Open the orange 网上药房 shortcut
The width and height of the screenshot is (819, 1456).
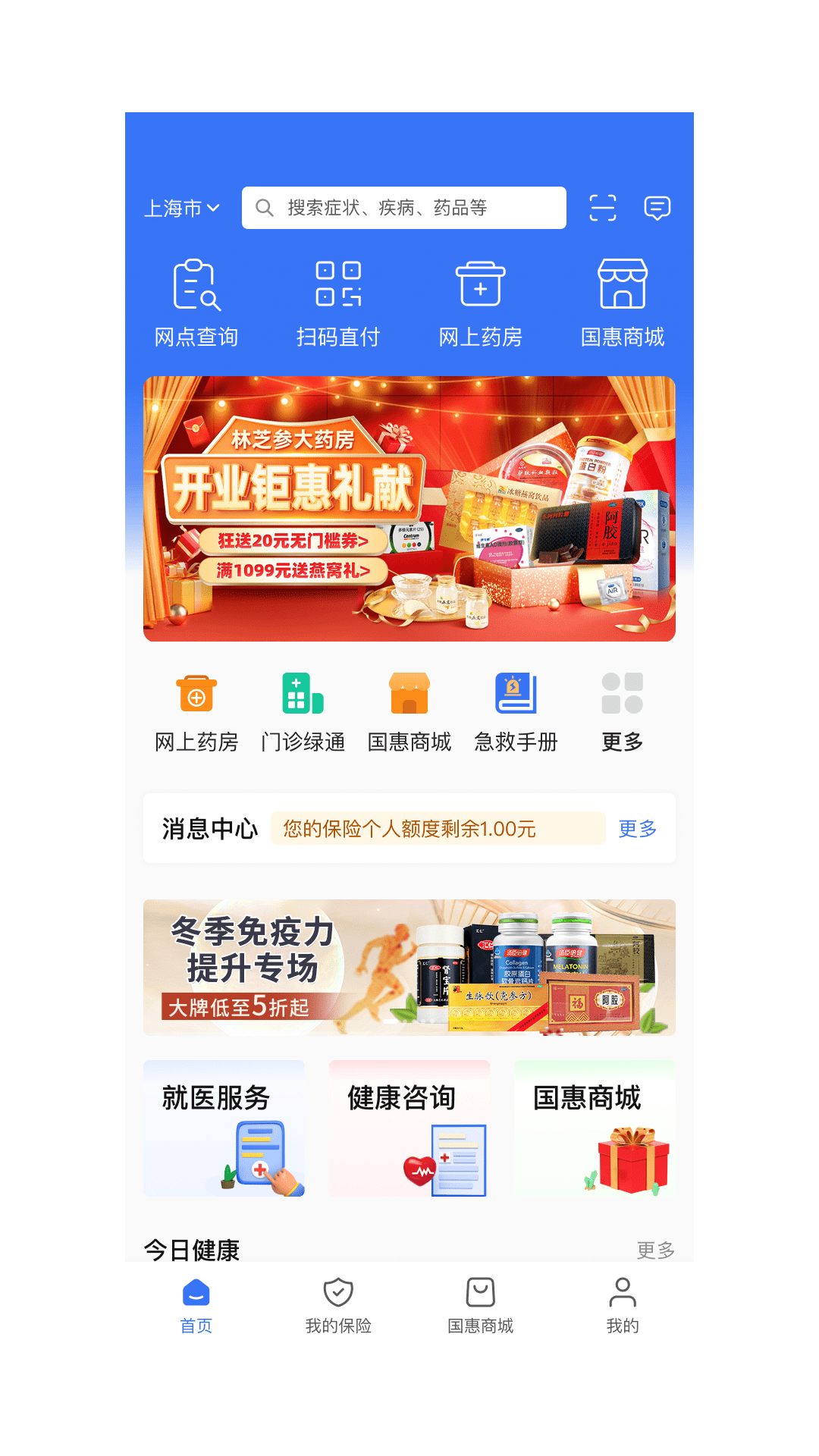click(196, 711)
